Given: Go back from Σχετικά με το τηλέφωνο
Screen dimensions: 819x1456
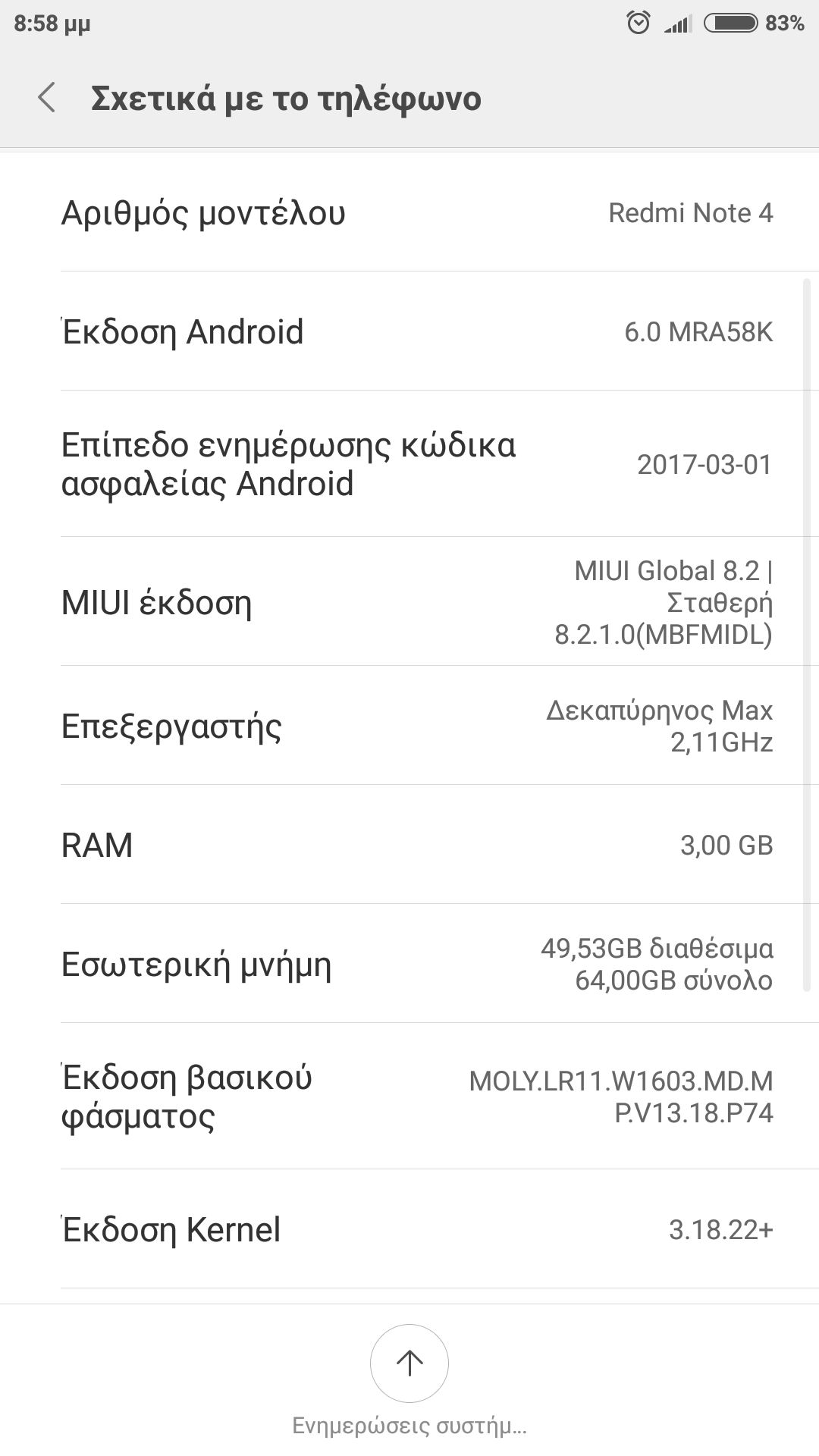Looking at the screenshot, I should (x=47, y=99).
